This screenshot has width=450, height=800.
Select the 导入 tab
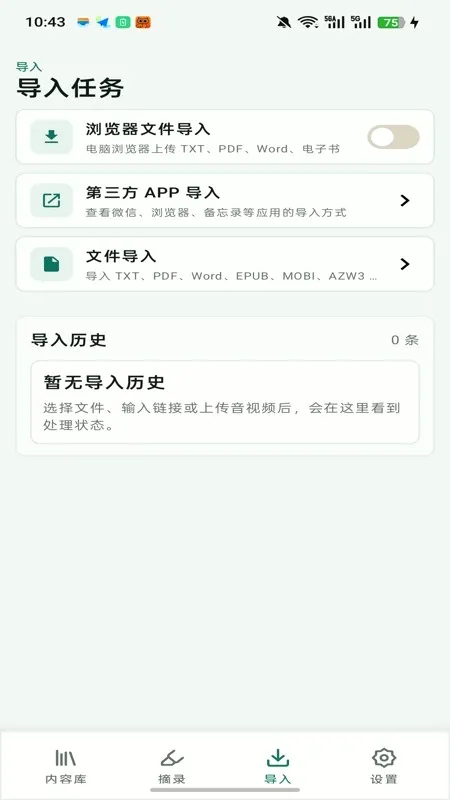[x=278, y=766]
